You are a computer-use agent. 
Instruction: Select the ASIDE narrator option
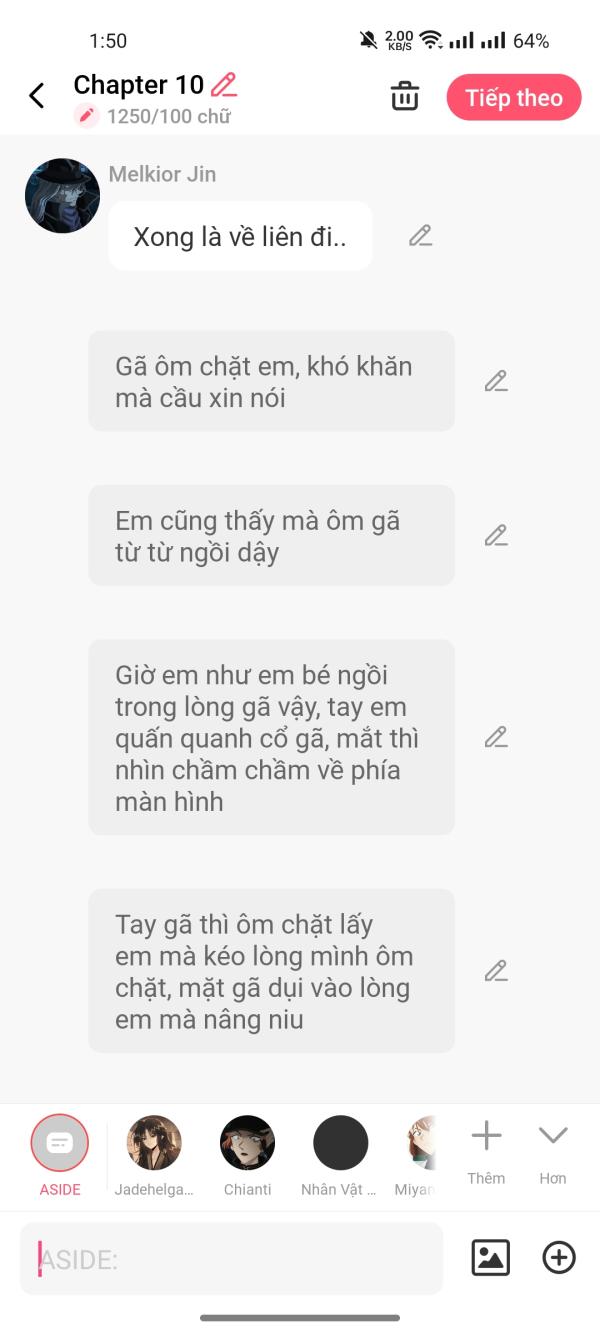point(60,1154)
